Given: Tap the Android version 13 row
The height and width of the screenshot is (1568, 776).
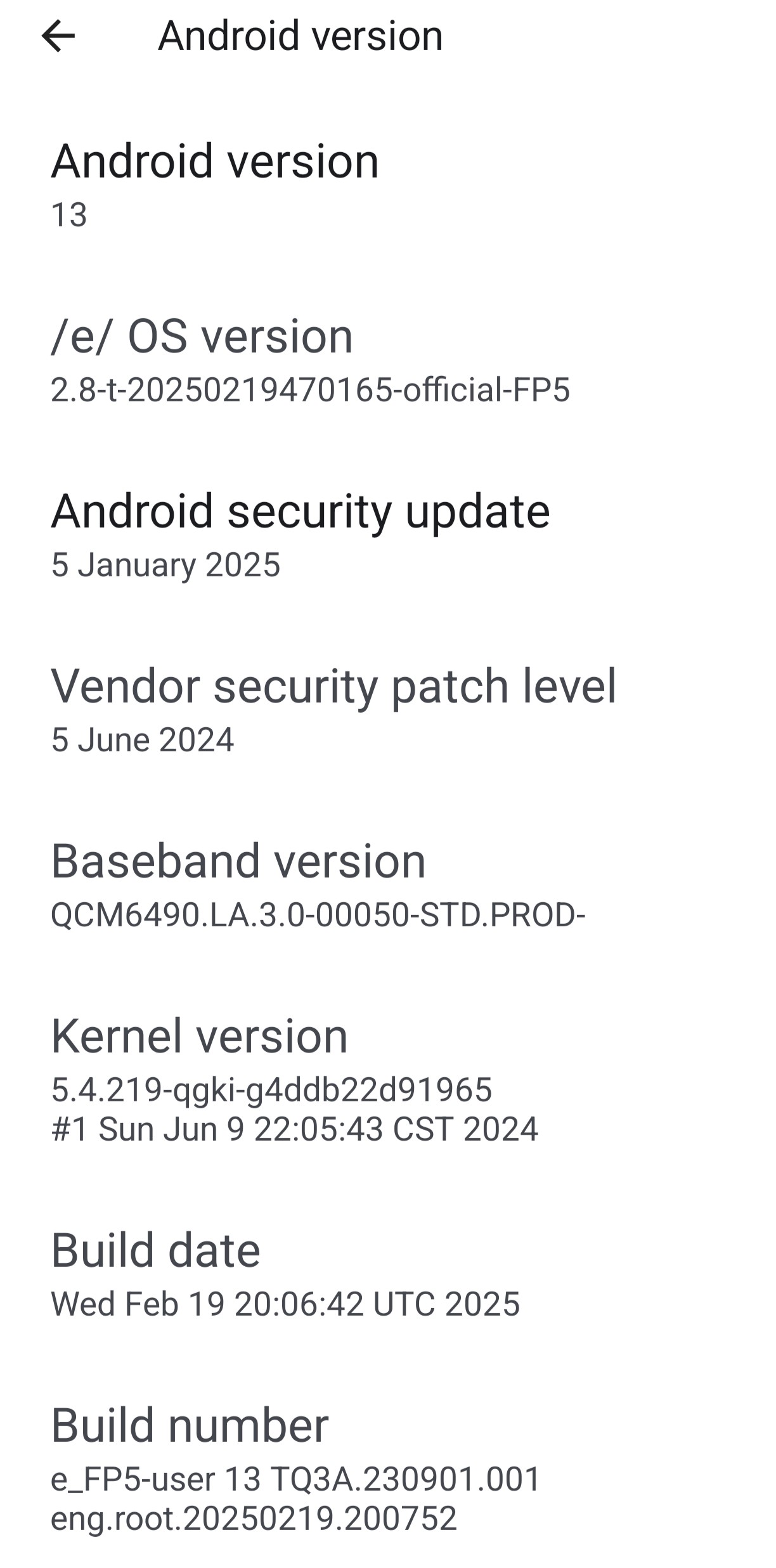Looking at the screenshot, I should pyautogui.click(x=388, y=184).
